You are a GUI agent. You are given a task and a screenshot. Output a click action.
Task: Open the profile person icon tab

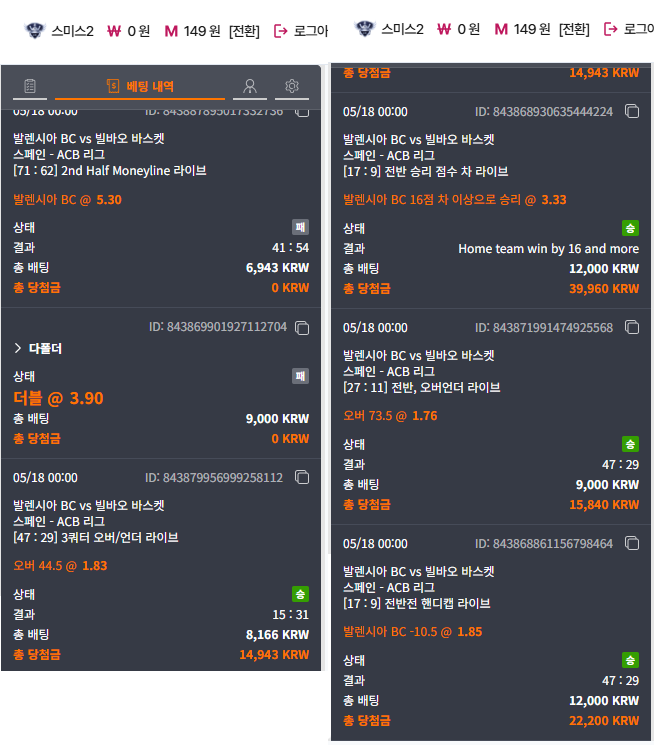(250, 86)
